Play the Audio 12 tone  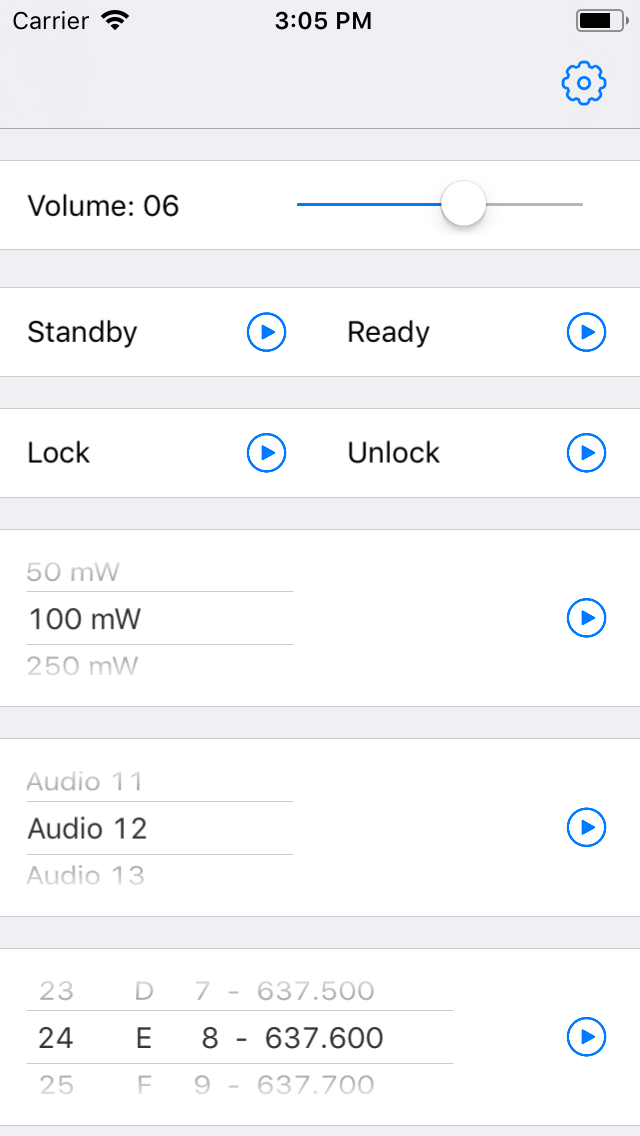tap(586, 827)
